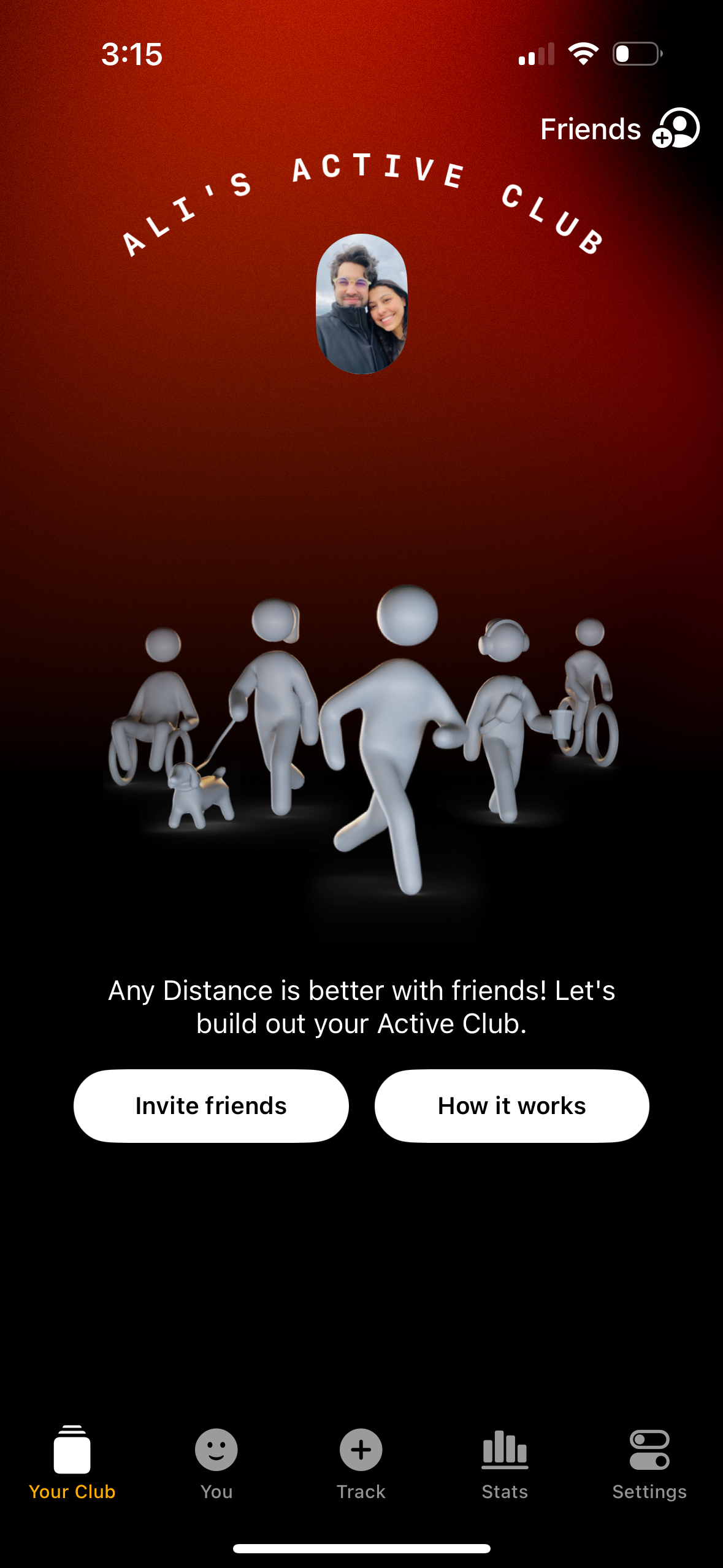723x1568 pixels.
Task: Click the battery level indicator
Action: 635,55
